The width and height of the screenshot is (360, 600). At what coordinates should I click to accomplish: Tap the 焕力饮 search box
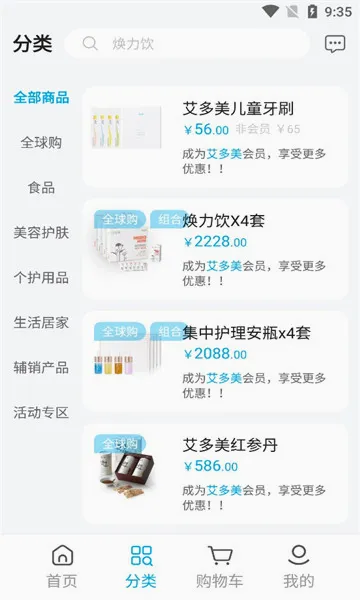coord(187,44)
